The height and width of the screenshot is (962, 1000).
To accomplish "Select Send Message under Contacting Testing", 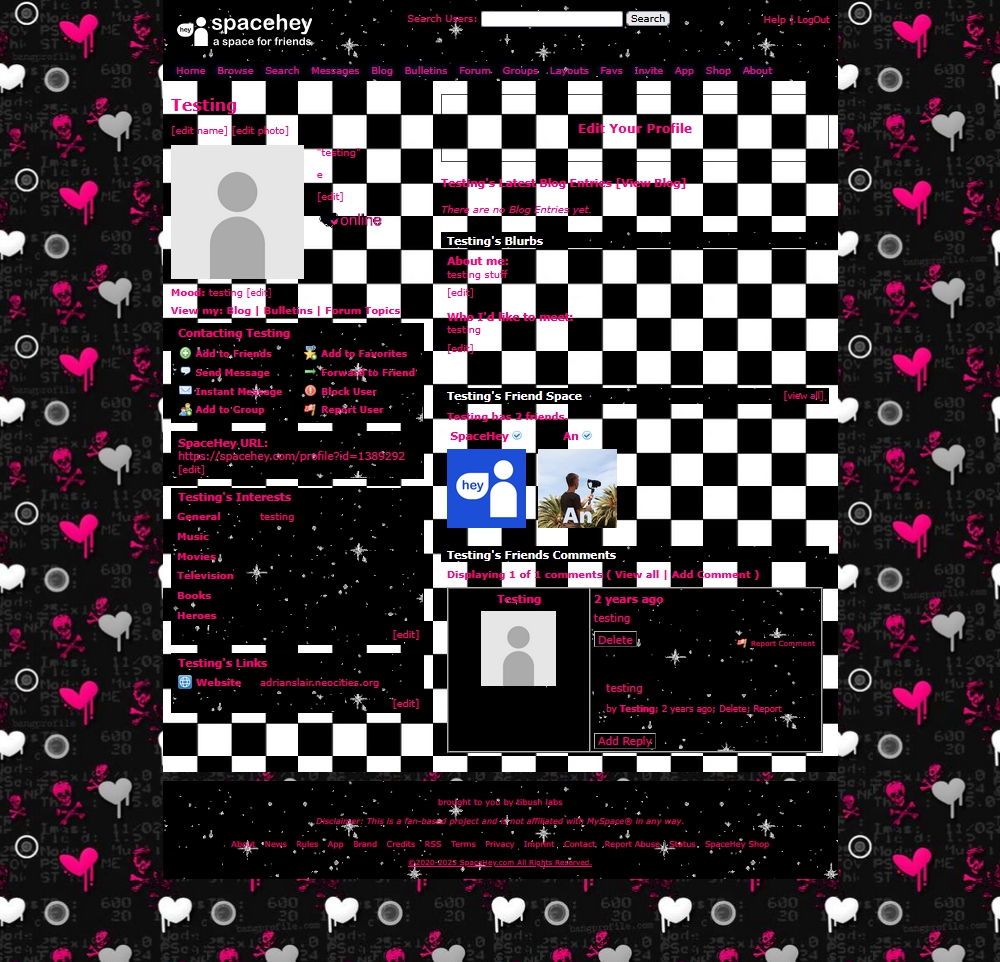I will pos(232,373).
